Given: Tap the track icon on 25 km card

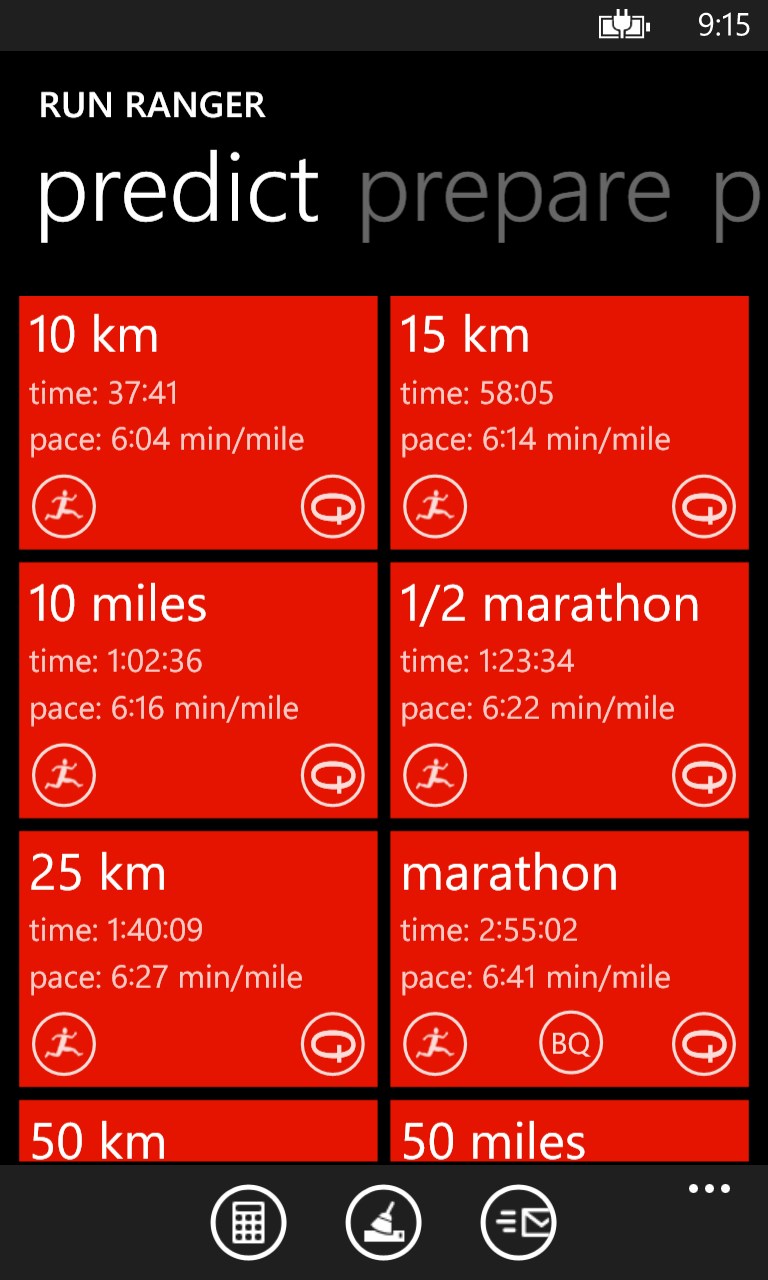Looking at the screenshot, I should click(333, 1045).
